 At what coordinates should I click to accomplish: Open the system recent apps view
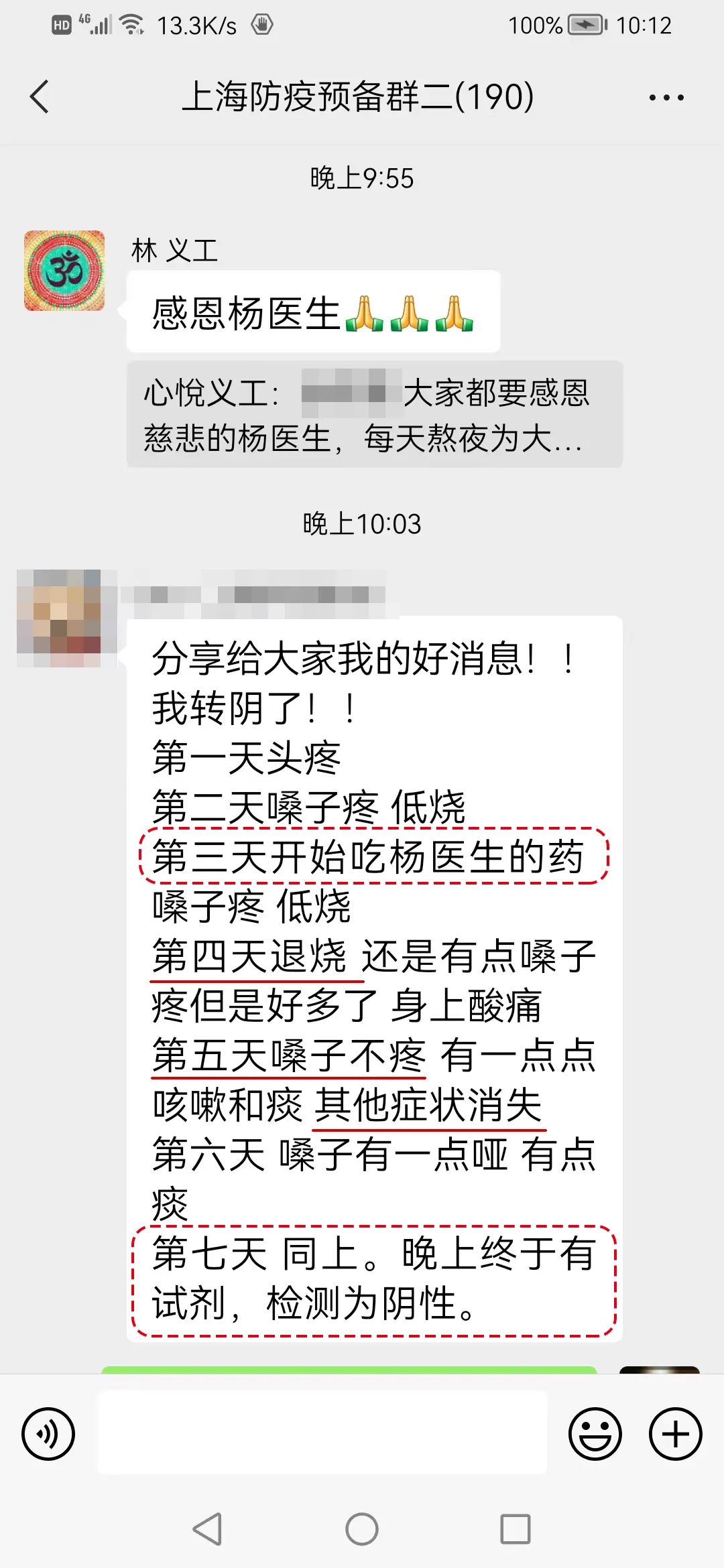coord(515,1529)
